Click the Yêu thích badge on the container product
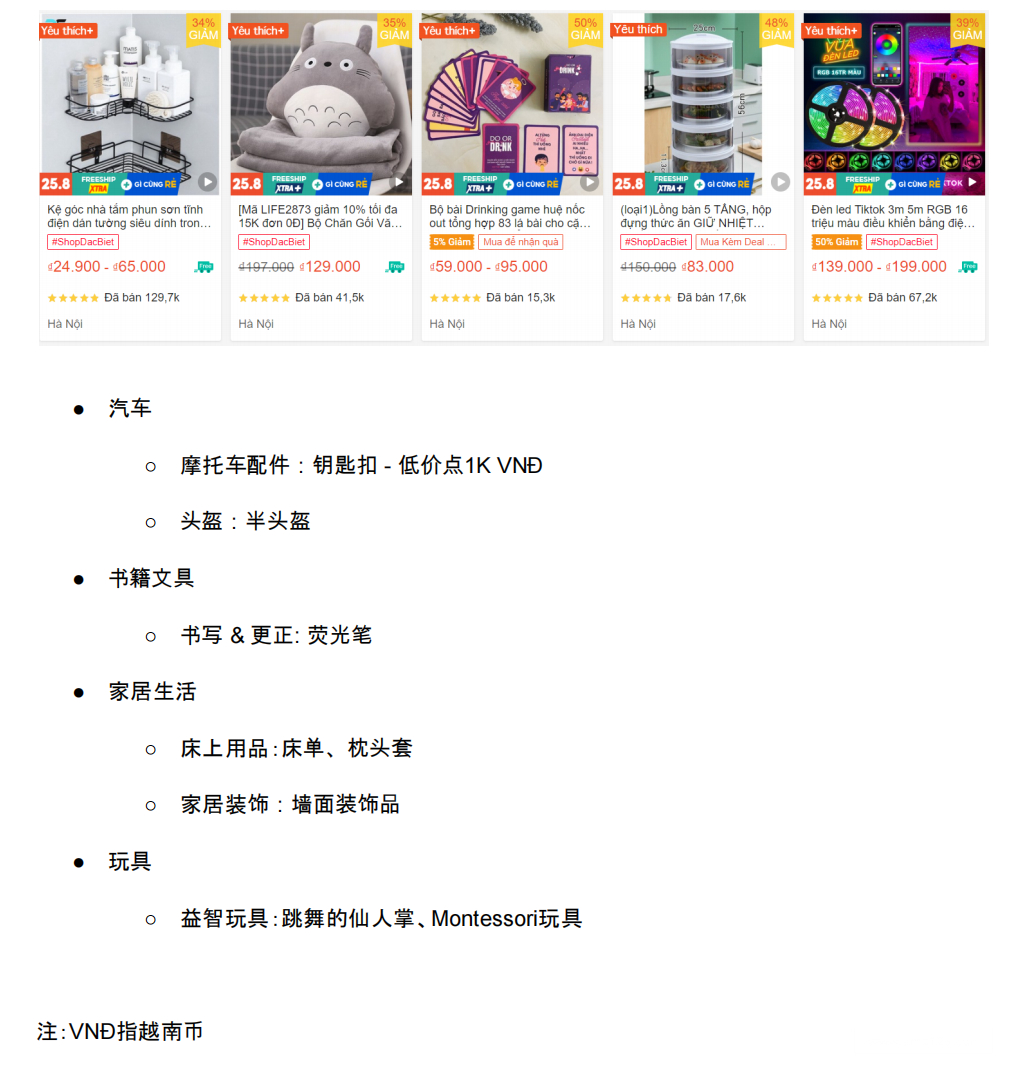Viewport: 1014px width, 1074px height. click(638, 29)
